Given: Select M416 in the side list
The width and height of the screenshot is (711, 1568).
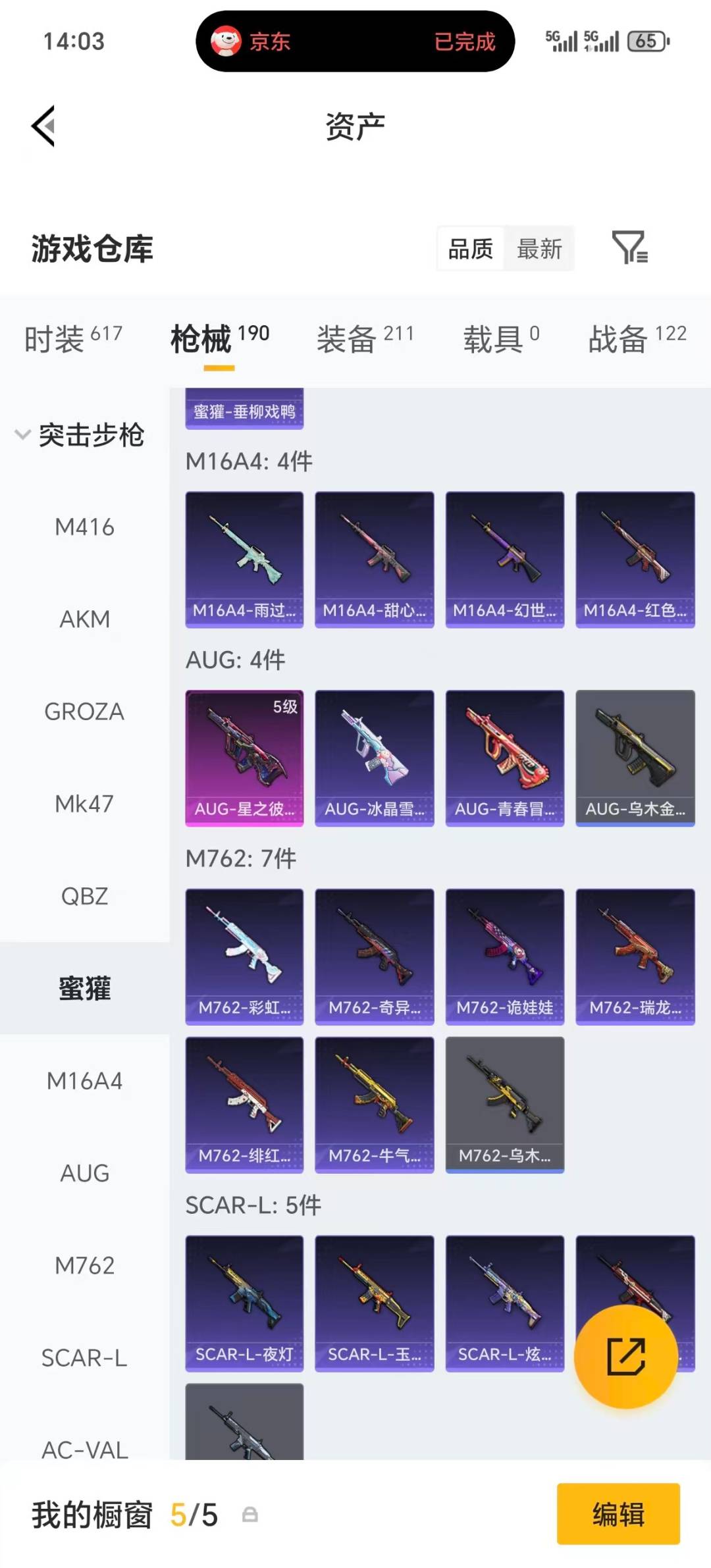Looking at the screenshot, I should pos(84,527).
